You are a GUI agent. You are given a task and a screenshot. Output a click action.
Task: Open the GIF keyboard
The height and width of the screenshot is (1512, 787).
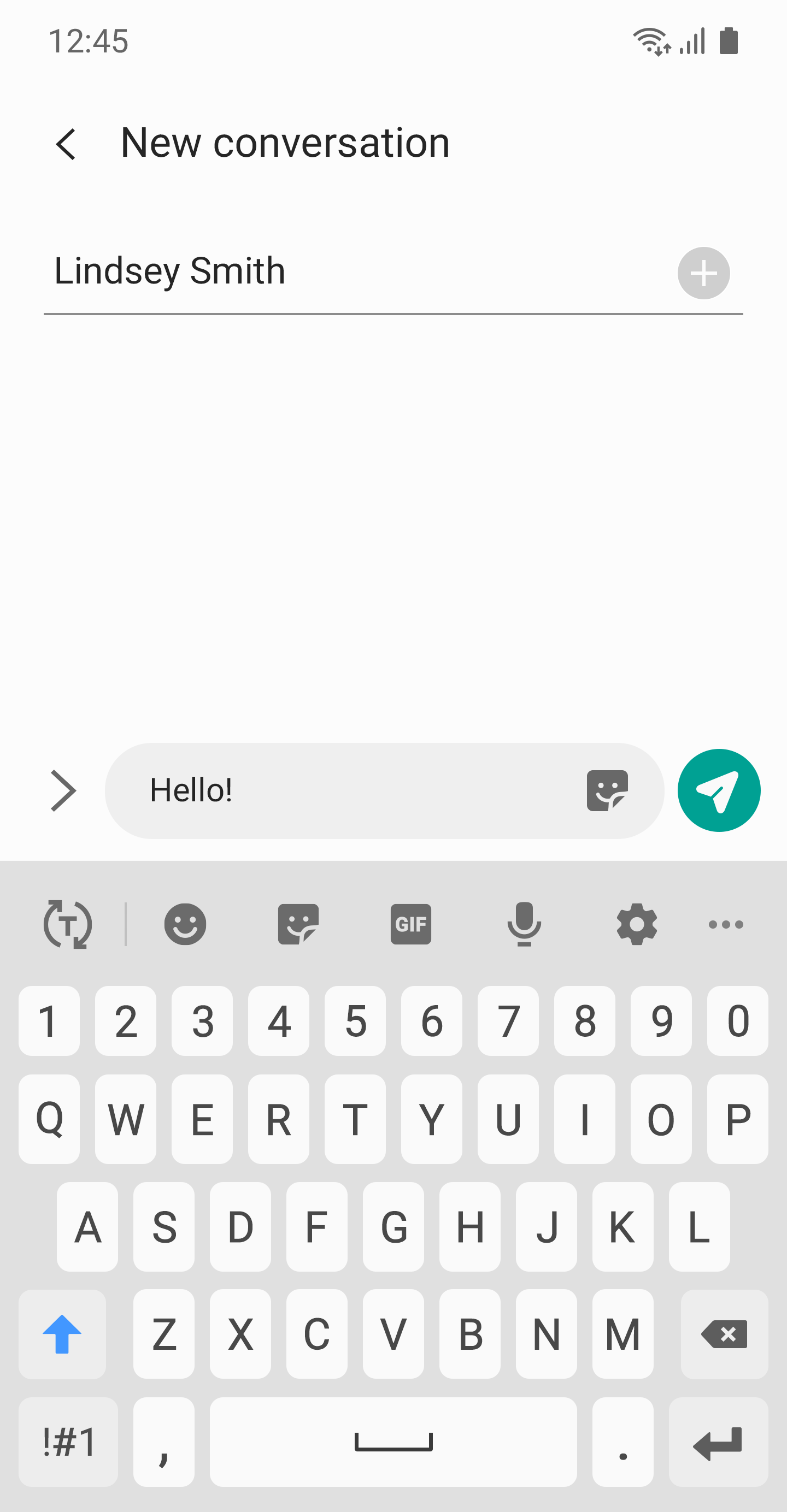[x=410, y=924]
